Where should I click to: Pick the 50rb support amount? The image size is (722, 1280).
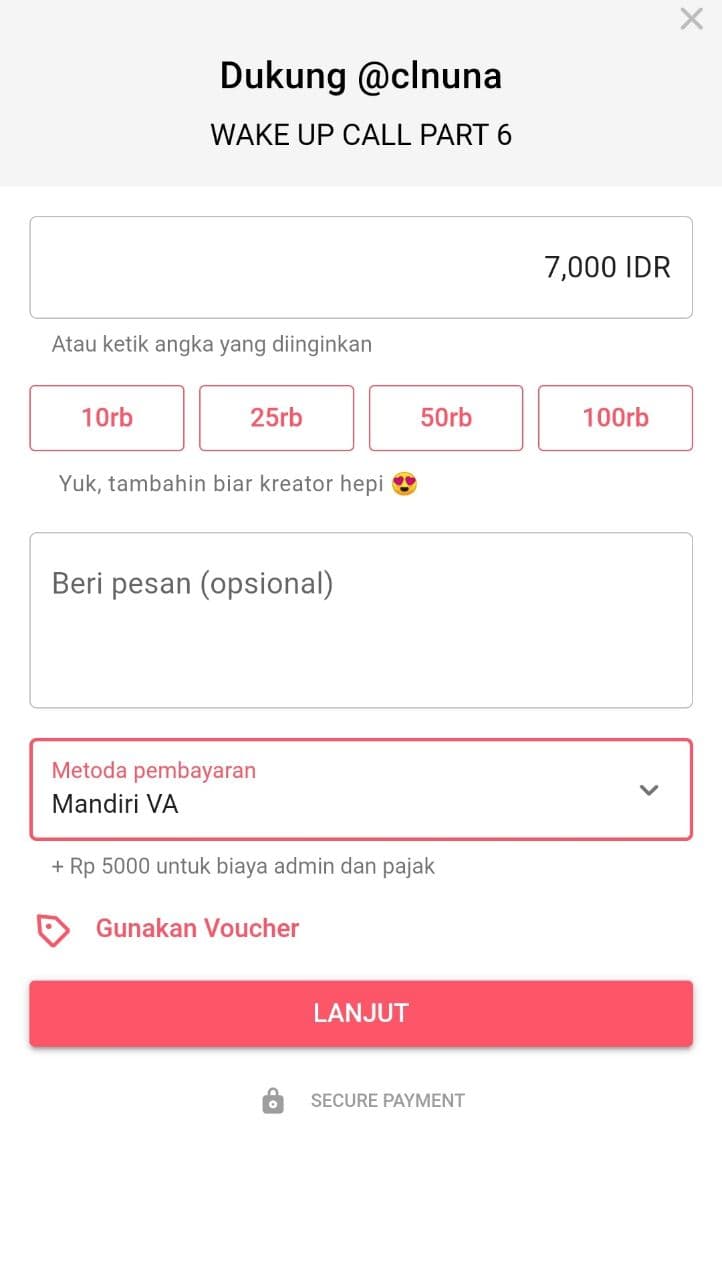[446, 418]
